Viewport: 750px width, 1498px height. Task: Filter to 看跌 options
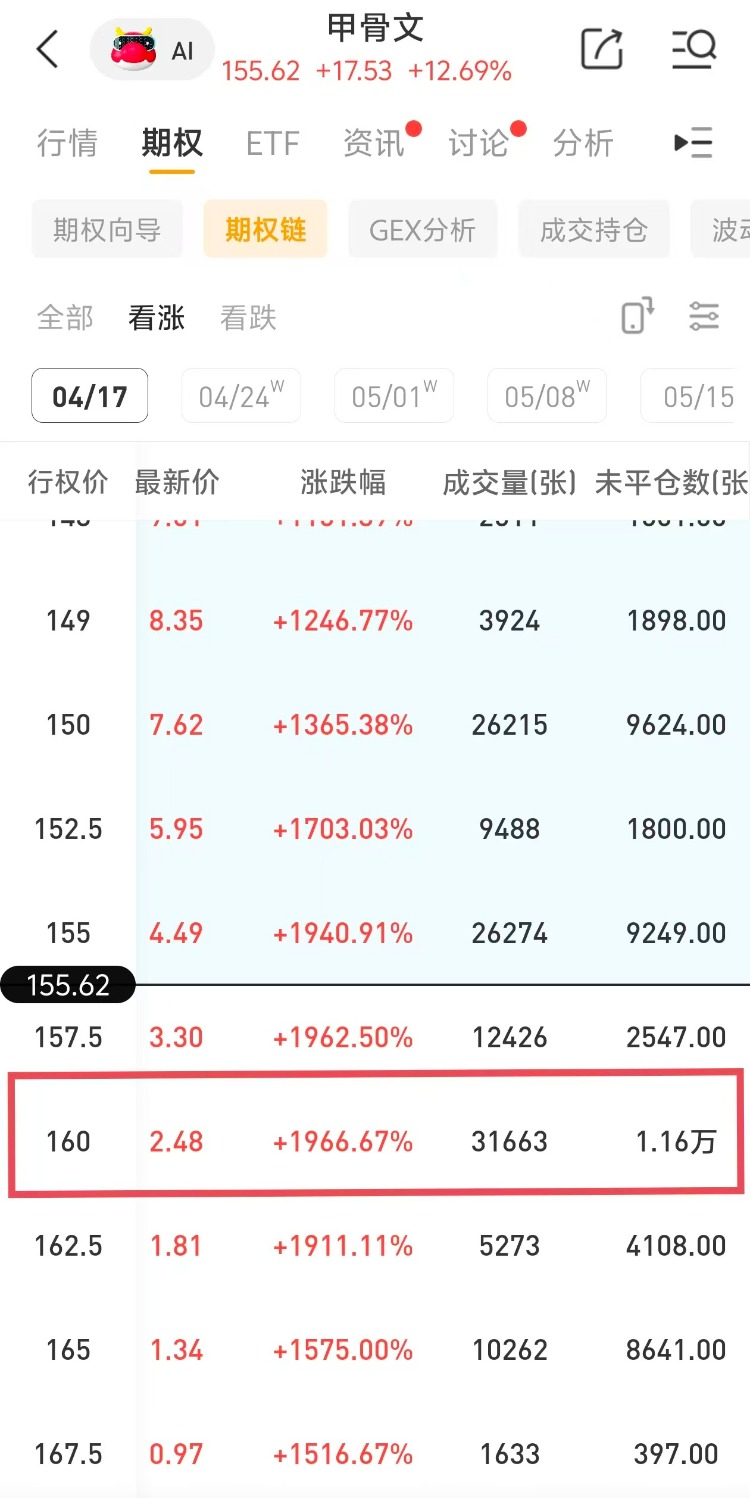[x=248, y=318]
